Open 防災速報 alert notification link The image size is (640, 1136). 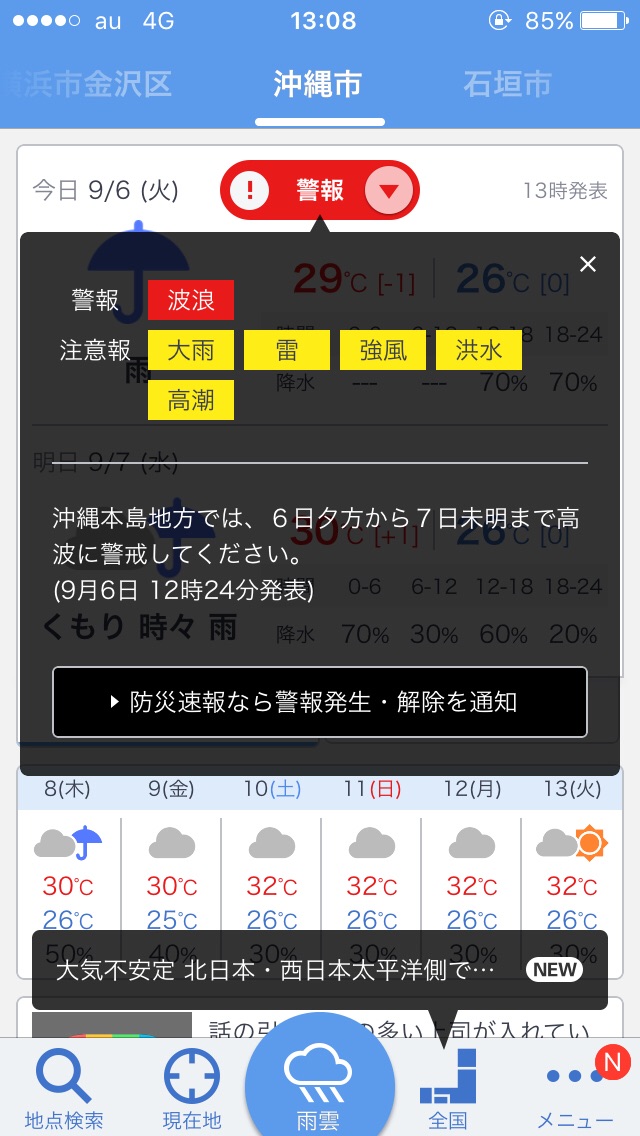tap(320, 702)
